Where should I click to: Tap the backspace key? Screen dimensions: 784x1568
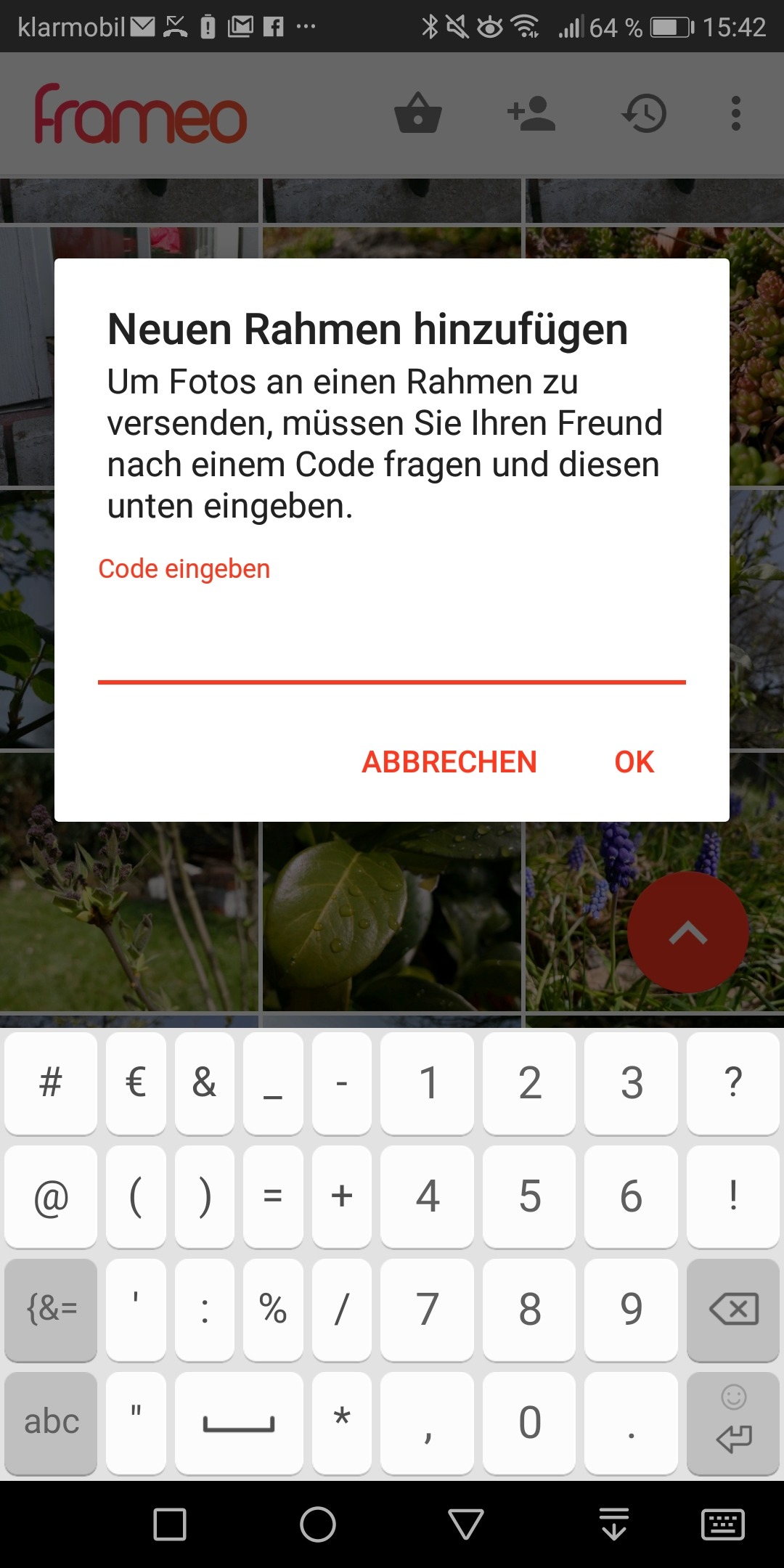click(x=733, y=1309)
